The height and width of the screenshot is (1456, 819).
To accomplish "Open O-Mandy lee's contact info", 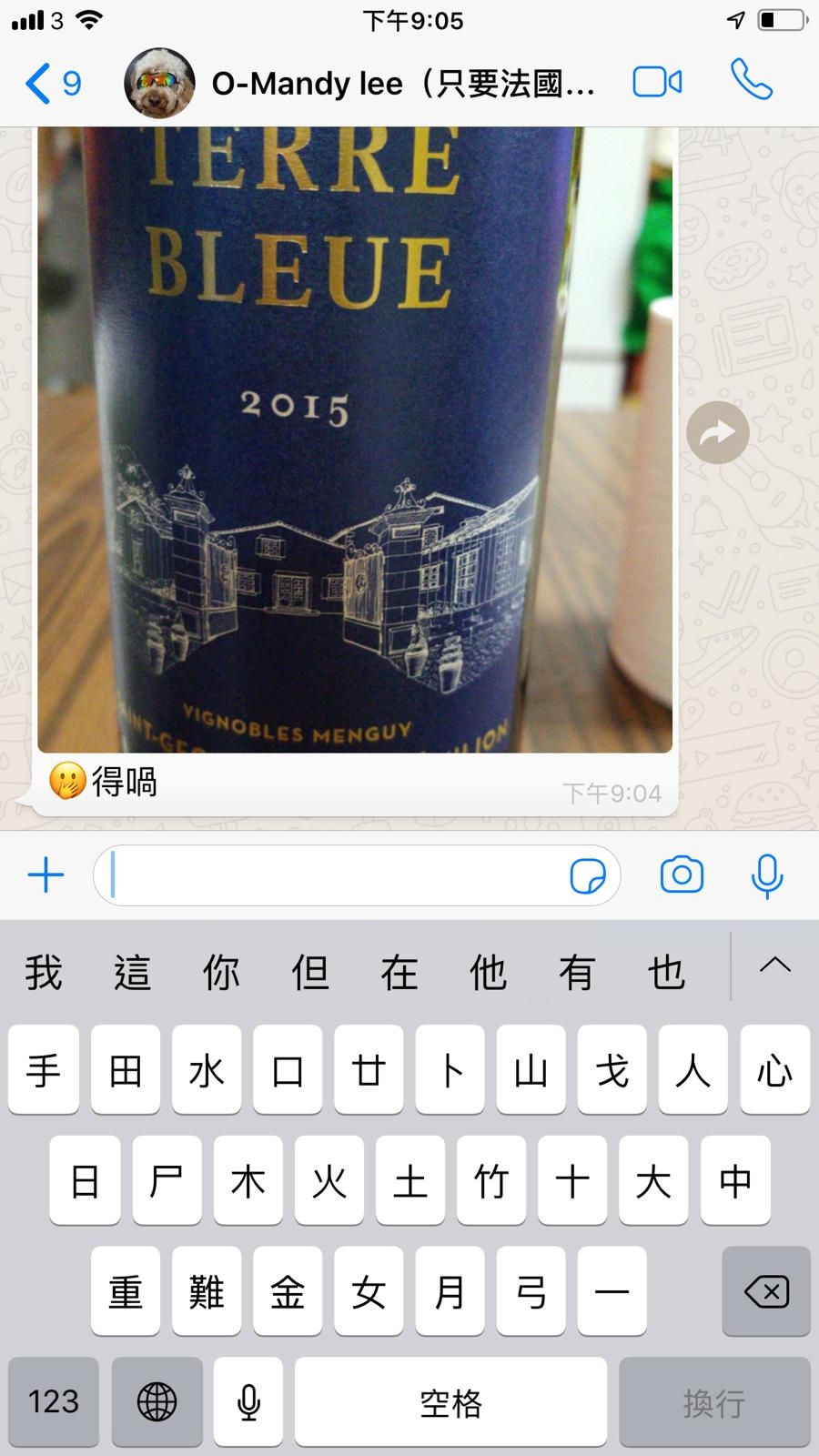I will [403, 84].
